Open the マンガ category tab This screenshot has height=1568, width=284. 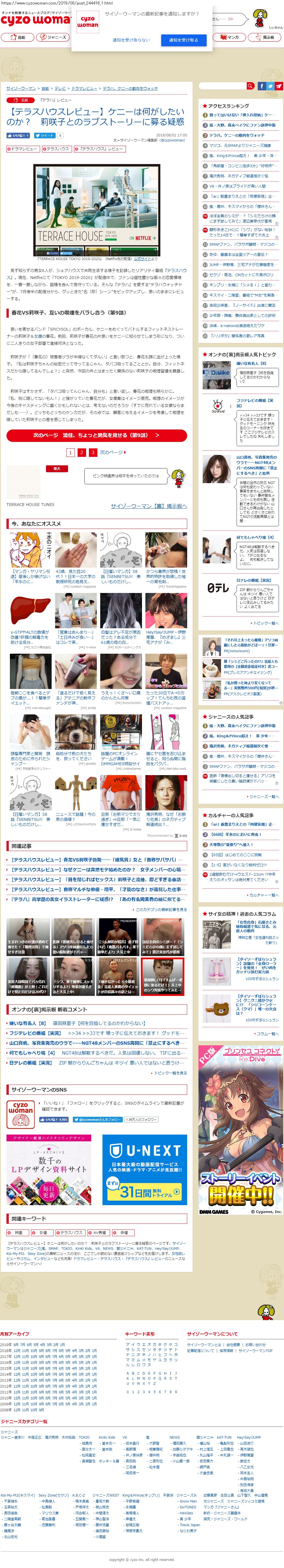(x=229, y=37)
